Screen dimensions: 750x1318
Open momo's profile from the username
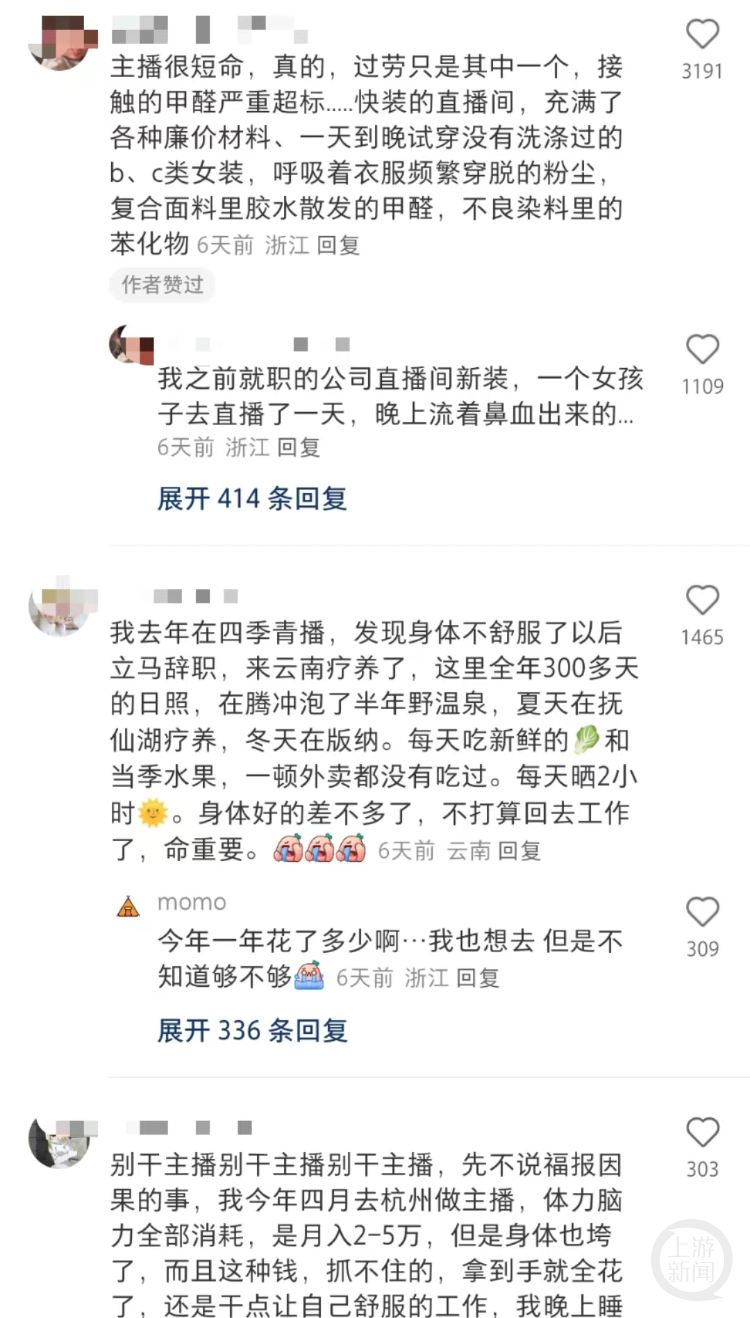191,902
